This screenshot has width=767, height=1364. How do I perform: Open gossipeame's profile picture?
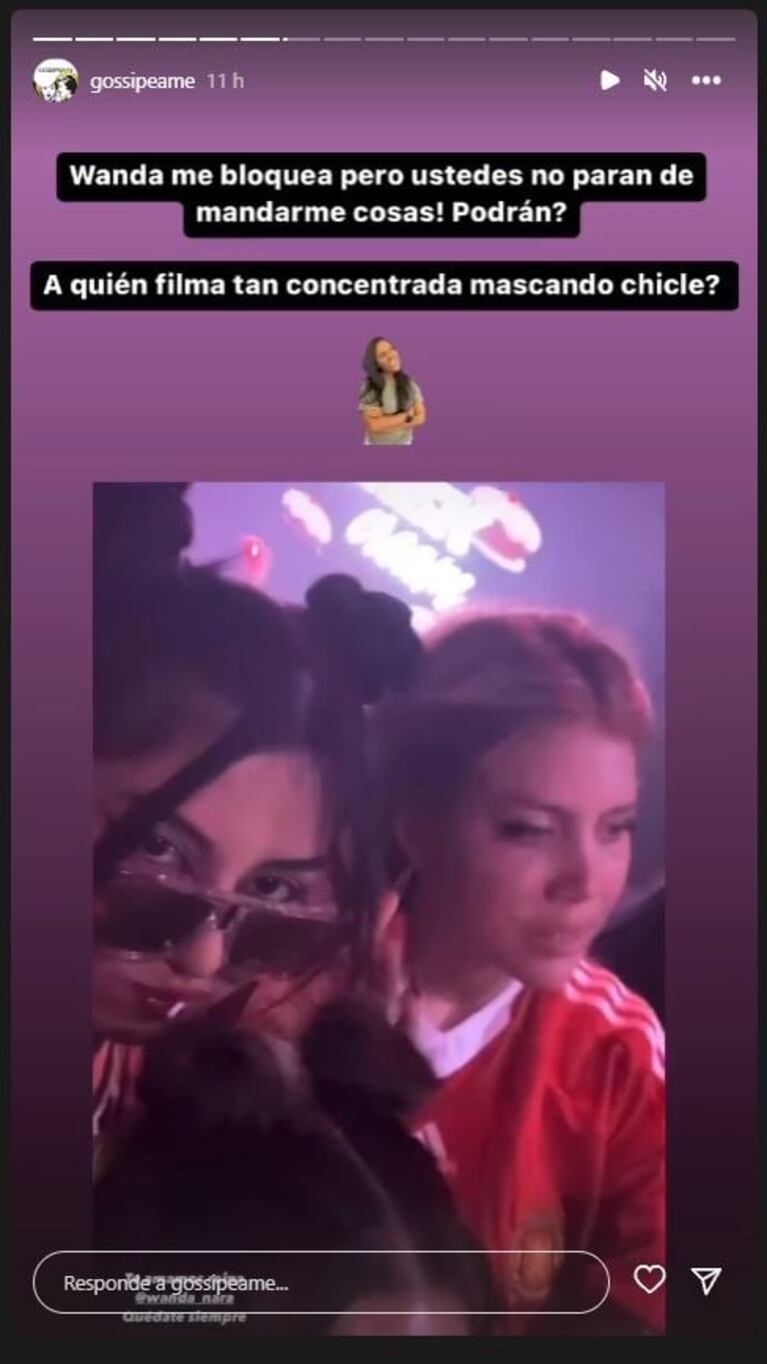55,80
